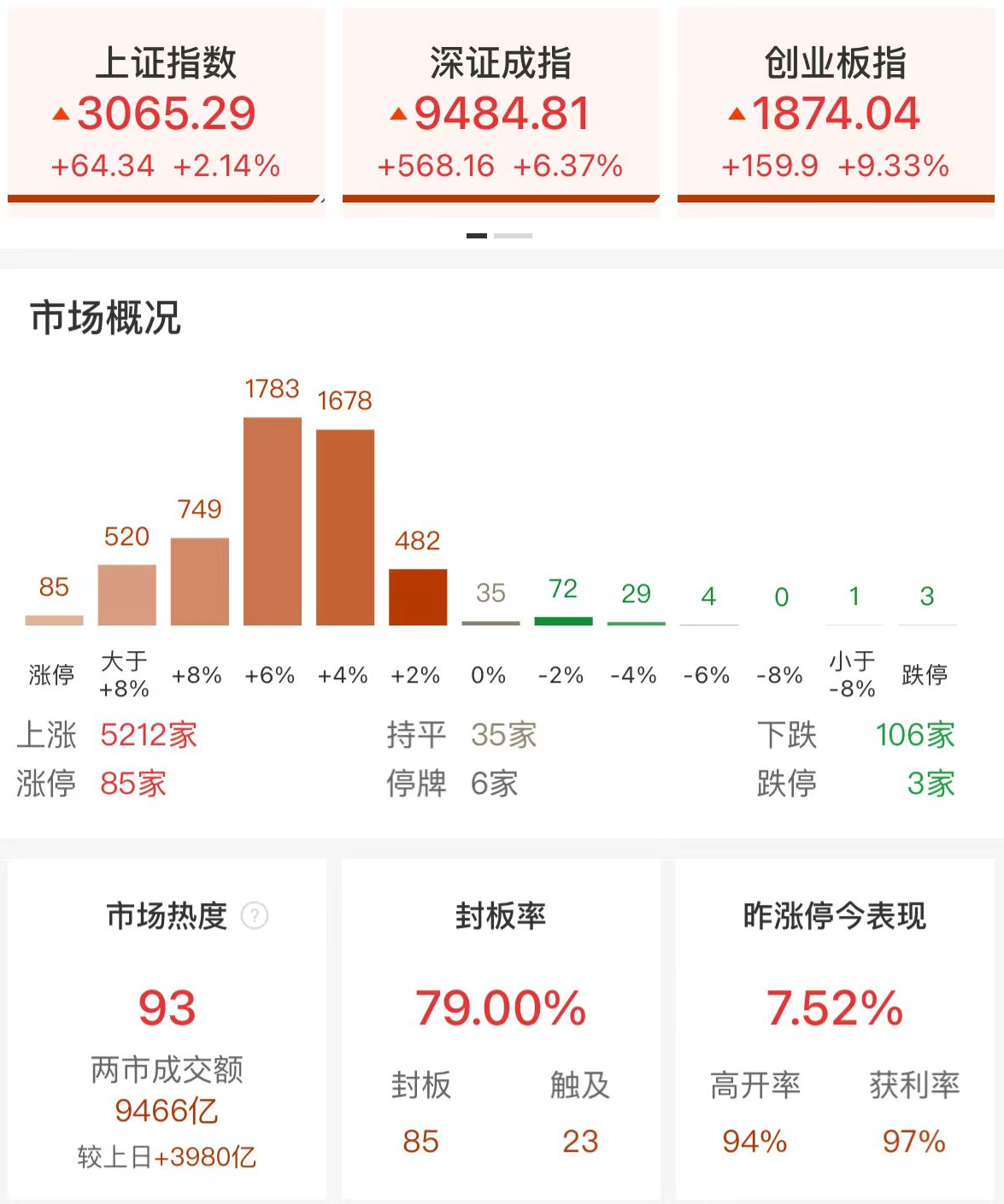Open the 封板率 card
This screenshot has height=1204, width=1004.
coord(501,1030)
